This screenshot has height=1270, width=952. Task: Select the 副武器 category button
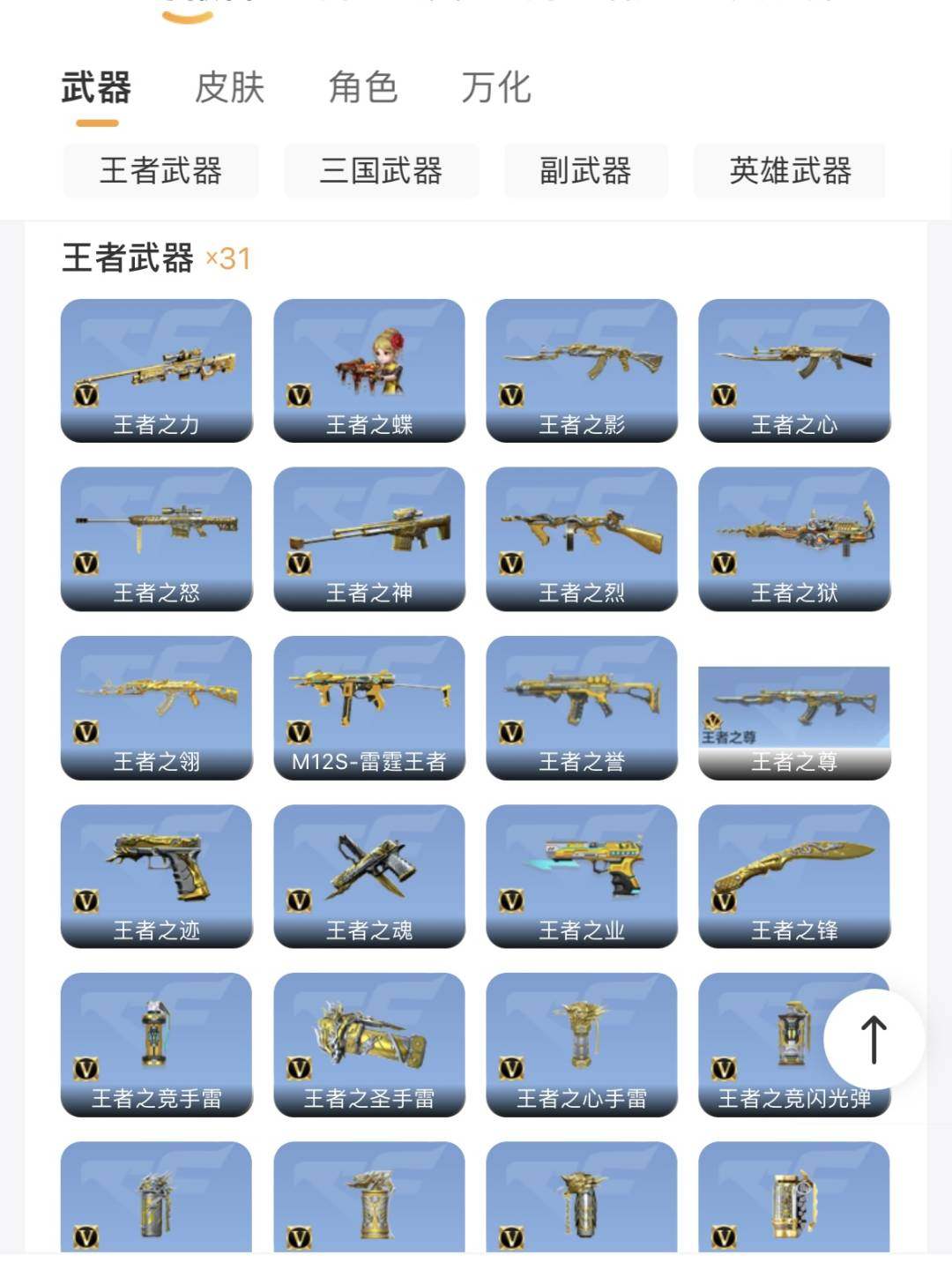click(x=585, y=171)
